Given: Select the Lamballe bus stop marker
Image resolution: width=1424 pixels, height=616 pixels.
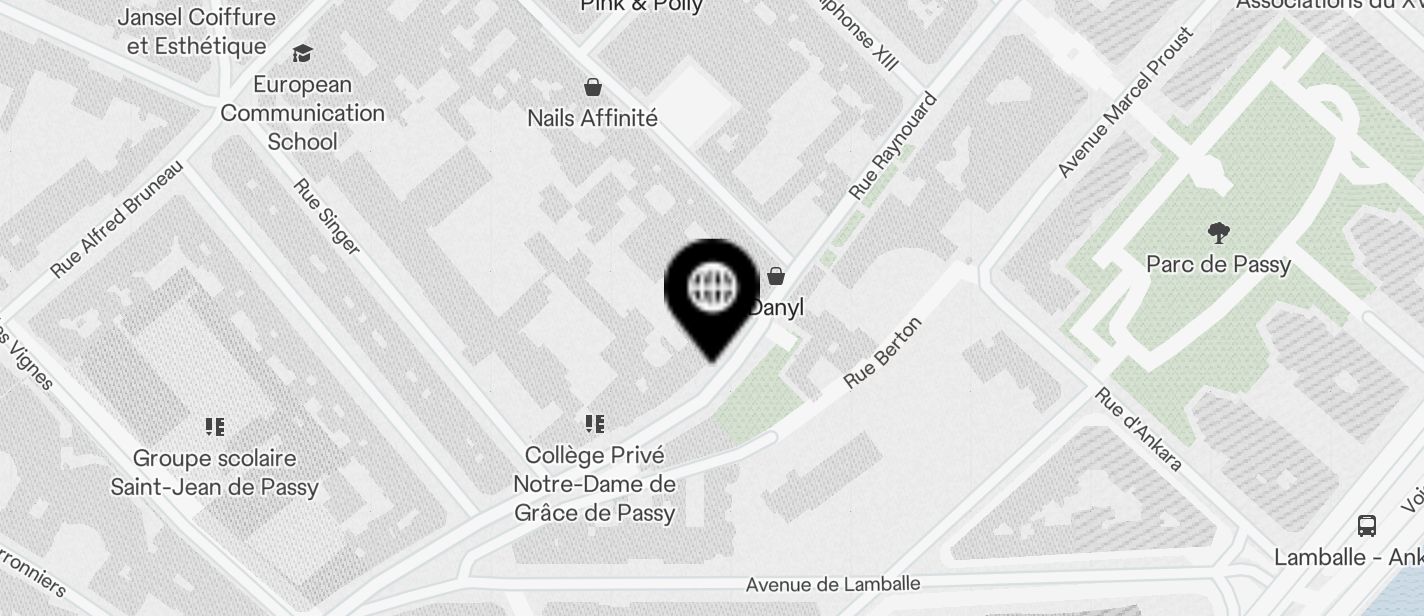Looking at the screenshot, I should pos(1366,526).
